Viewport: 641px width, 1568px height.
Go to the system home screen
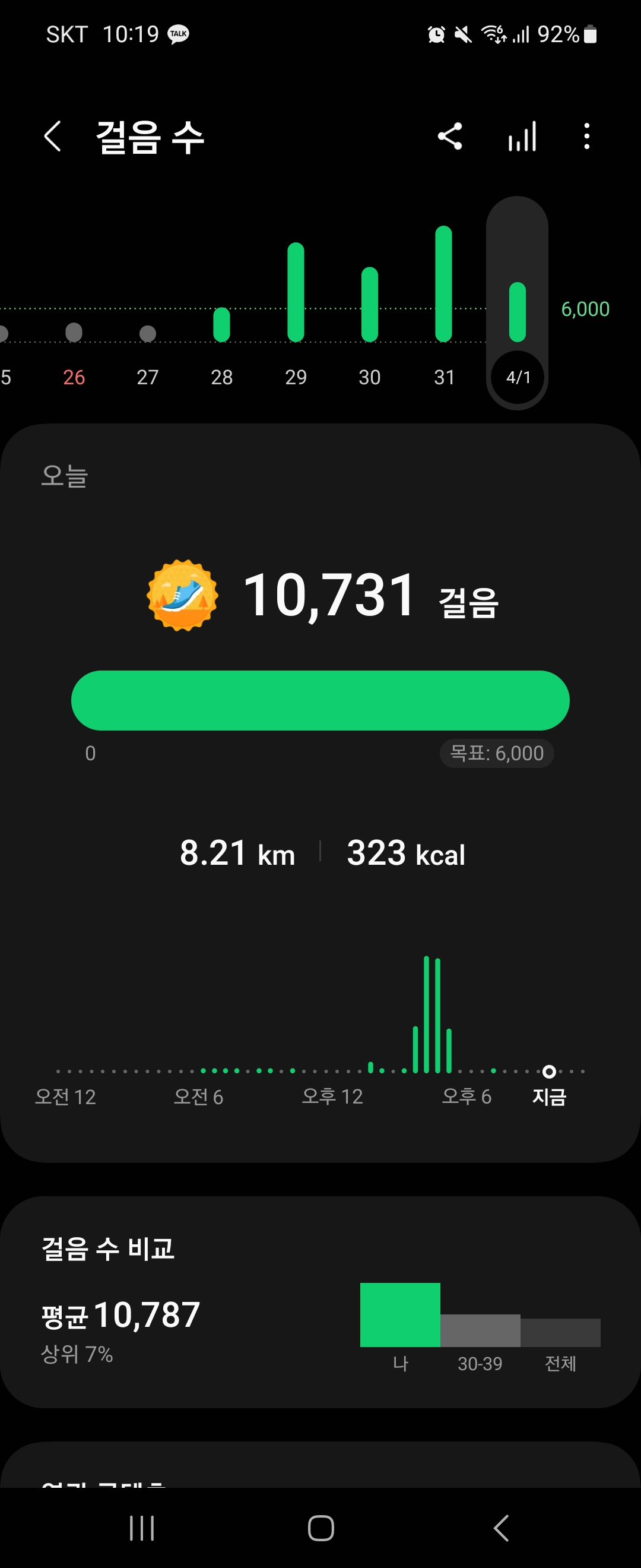(320, 1528)
